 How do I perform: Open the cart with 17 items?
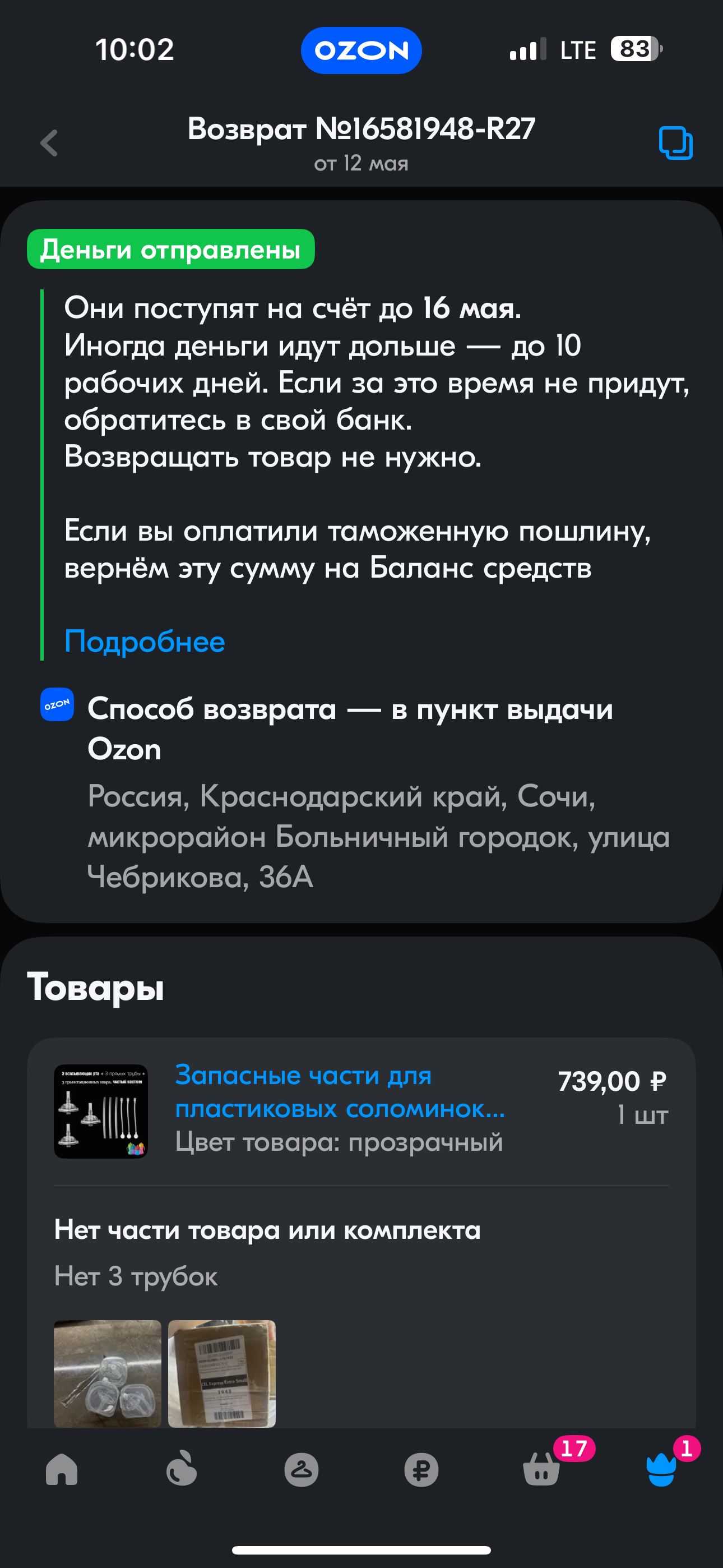coord(541,1469)
